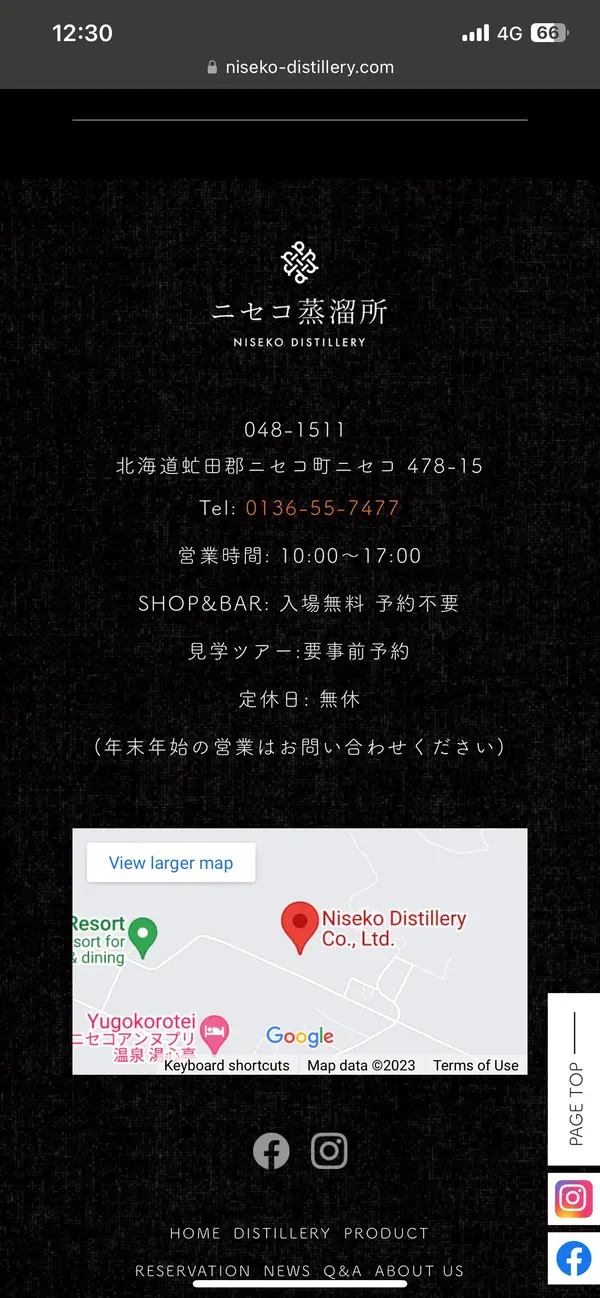Open the Niseko Distillery Co., Ltd. map pin
600x1298 pixels.
point(299,925)
